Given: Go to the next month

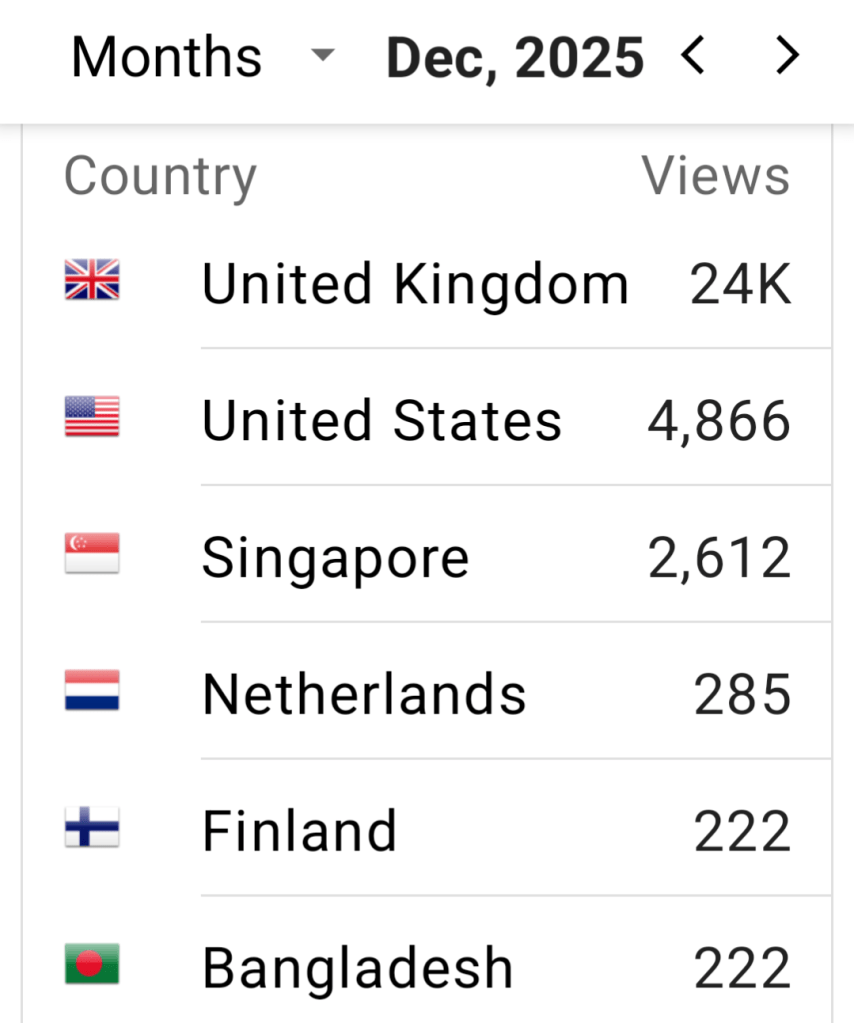Looking at the screenshot, I should click(x=788, y=55).
